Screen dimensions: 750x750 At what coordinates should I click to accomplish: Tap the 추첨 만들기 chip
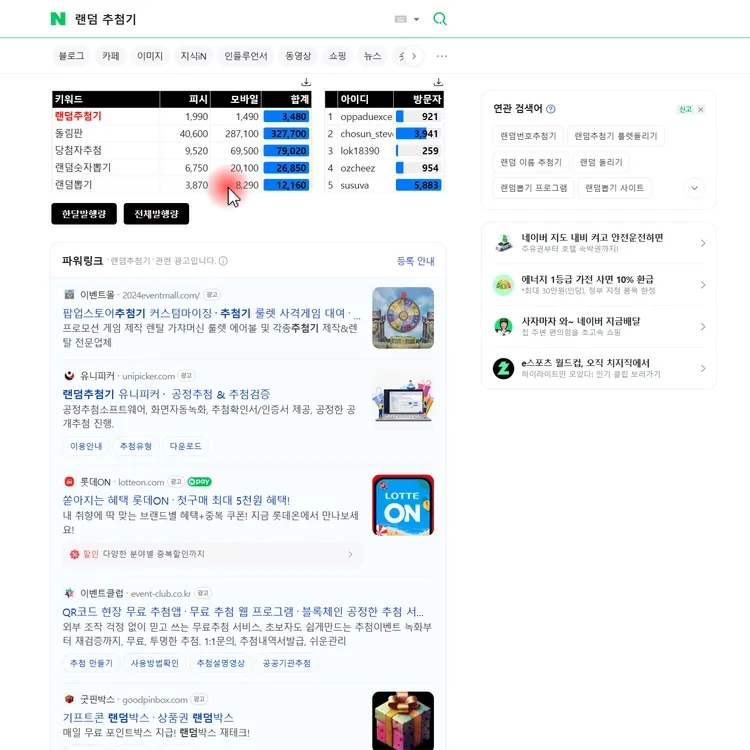tap(91, 663)
